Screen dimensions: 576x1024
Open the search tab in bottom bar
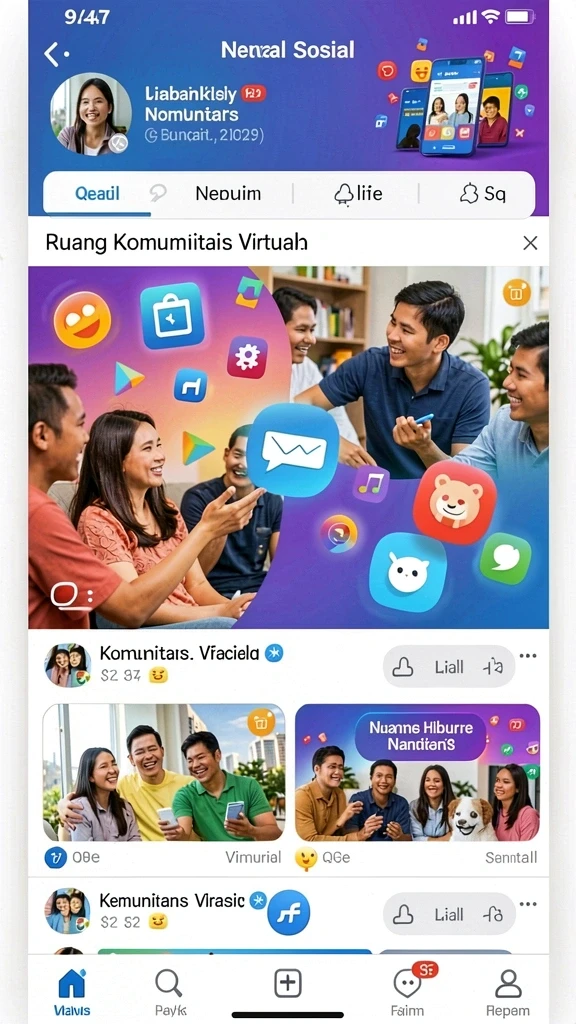tap(170, 991)
